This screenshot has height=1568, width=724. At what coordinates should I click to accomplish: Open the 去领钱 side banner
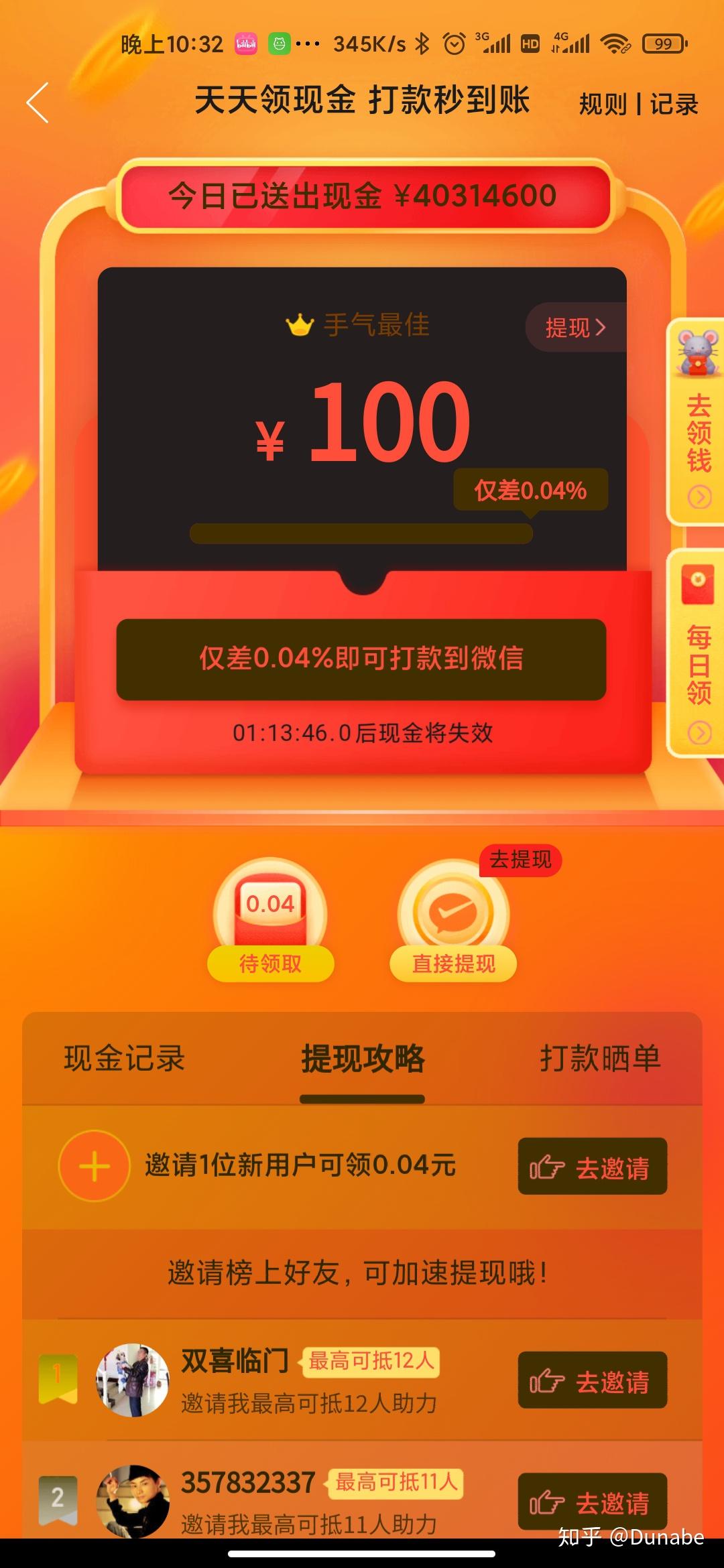[697, 422]
